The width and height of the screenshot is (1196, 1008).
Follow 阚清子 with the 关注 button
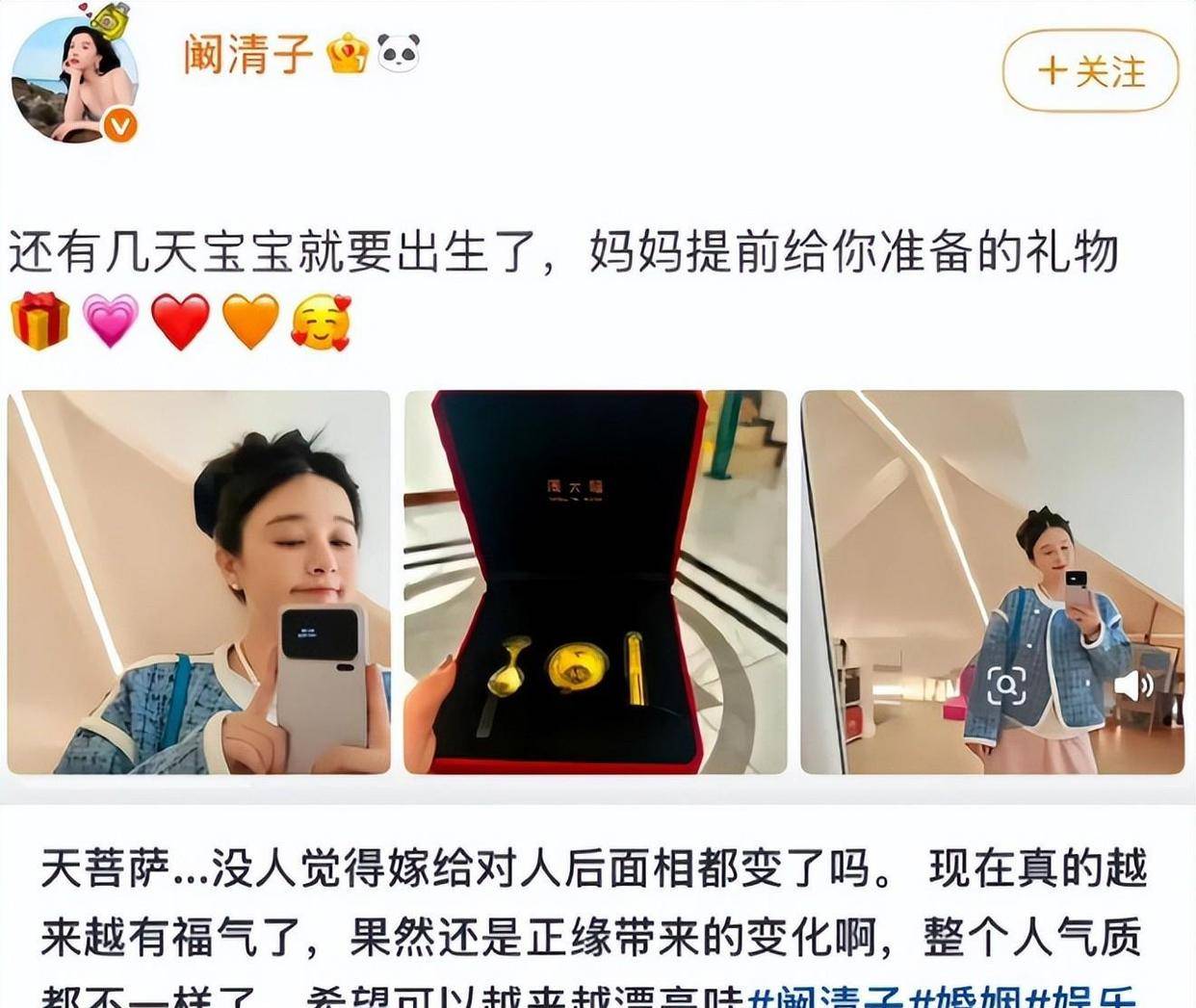(1090, 71)
